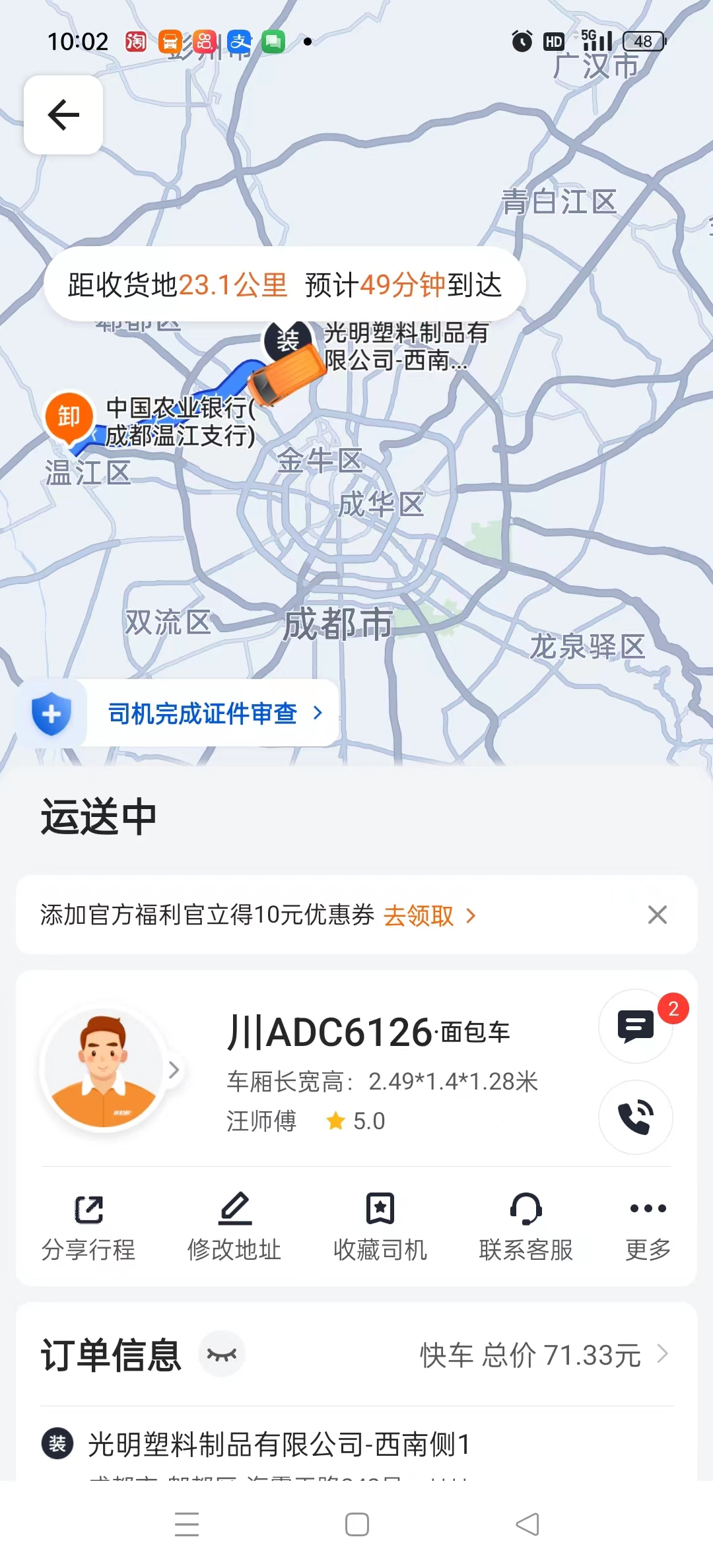View driver profile by tapping avatar

click(x=104, y=1069)
